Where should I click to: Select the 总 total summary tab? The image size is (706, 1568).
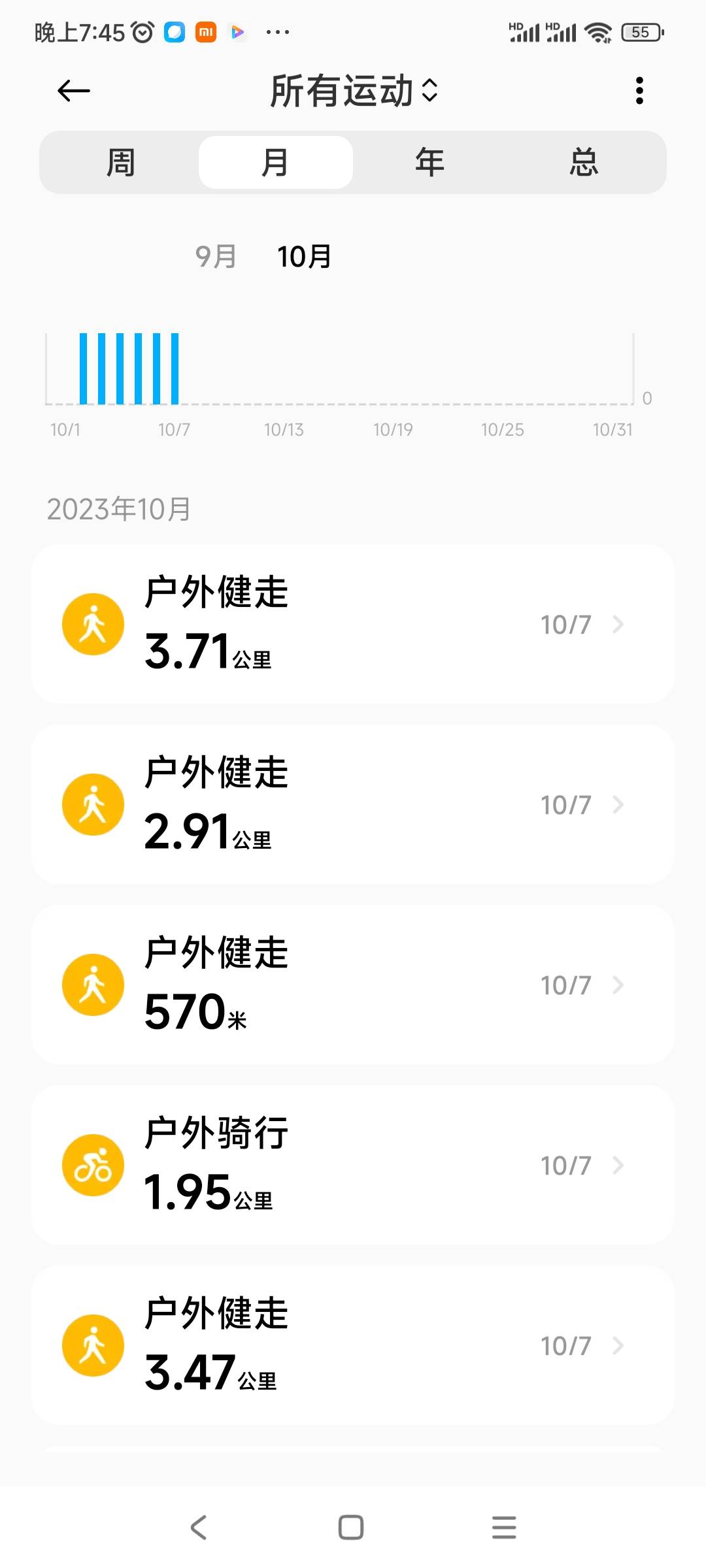(x=582, y=161)
